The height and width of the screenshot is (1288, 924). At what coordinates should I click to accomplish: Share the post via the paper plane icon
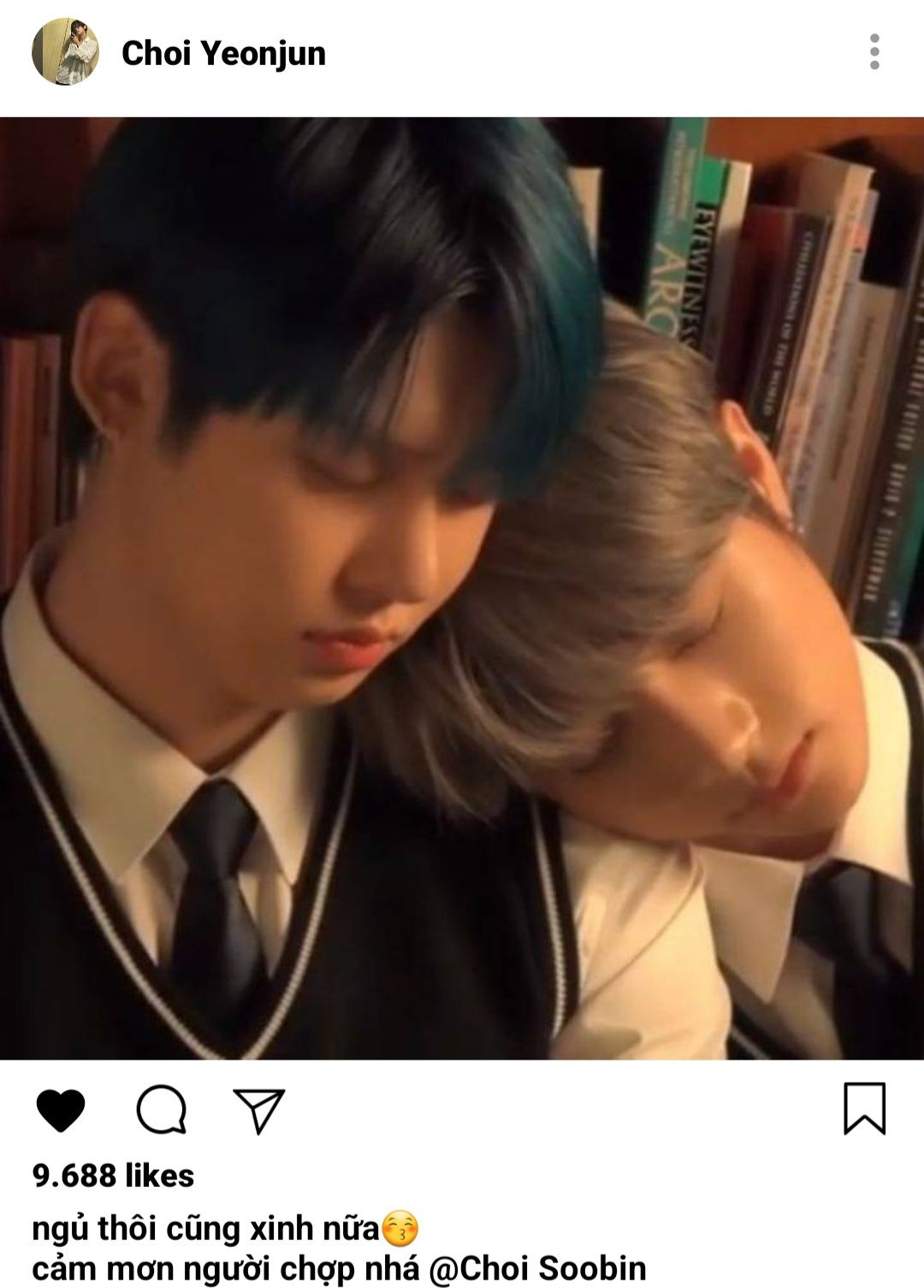[x=258, y=1110]
